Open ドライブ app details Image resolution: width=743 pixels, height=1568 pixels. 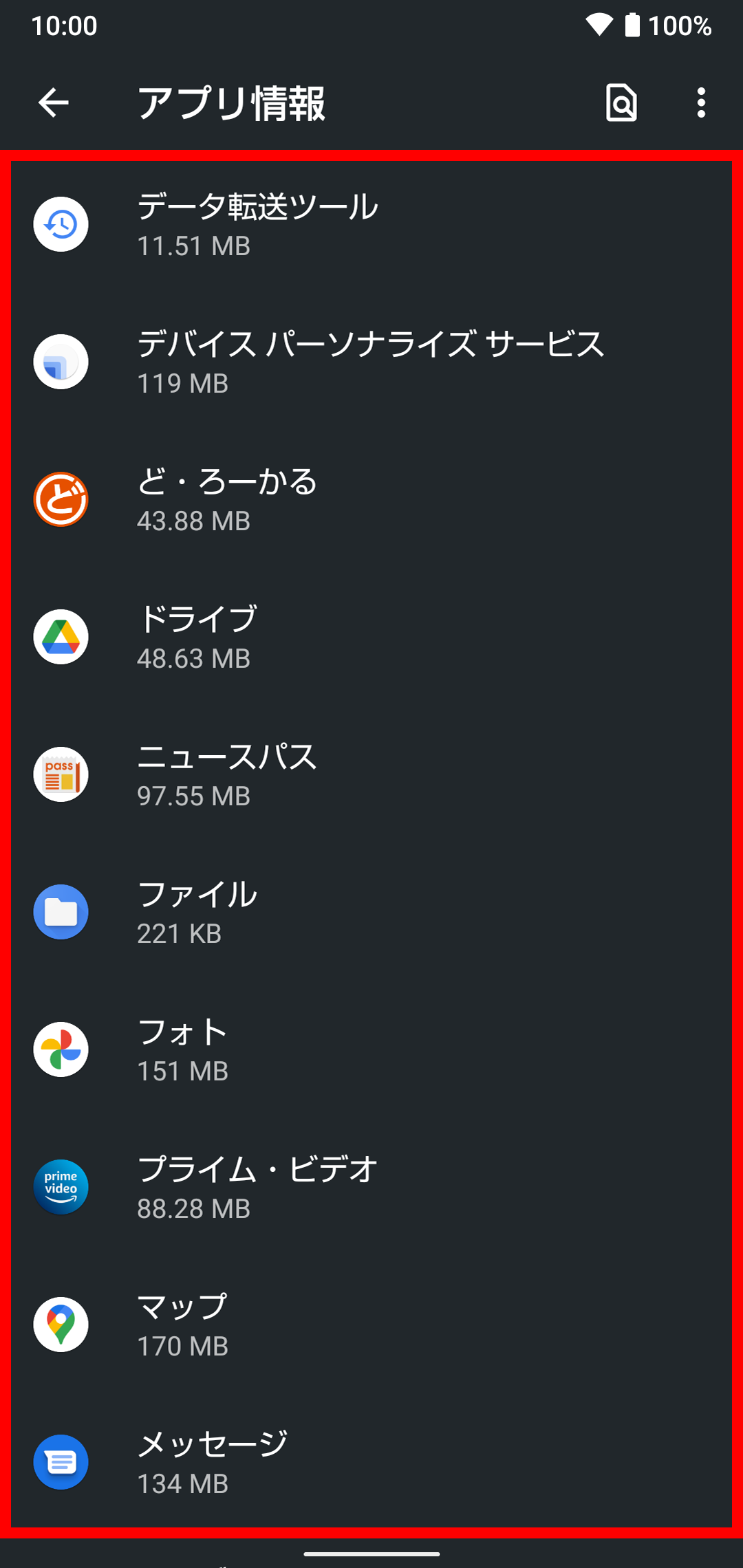371,637
